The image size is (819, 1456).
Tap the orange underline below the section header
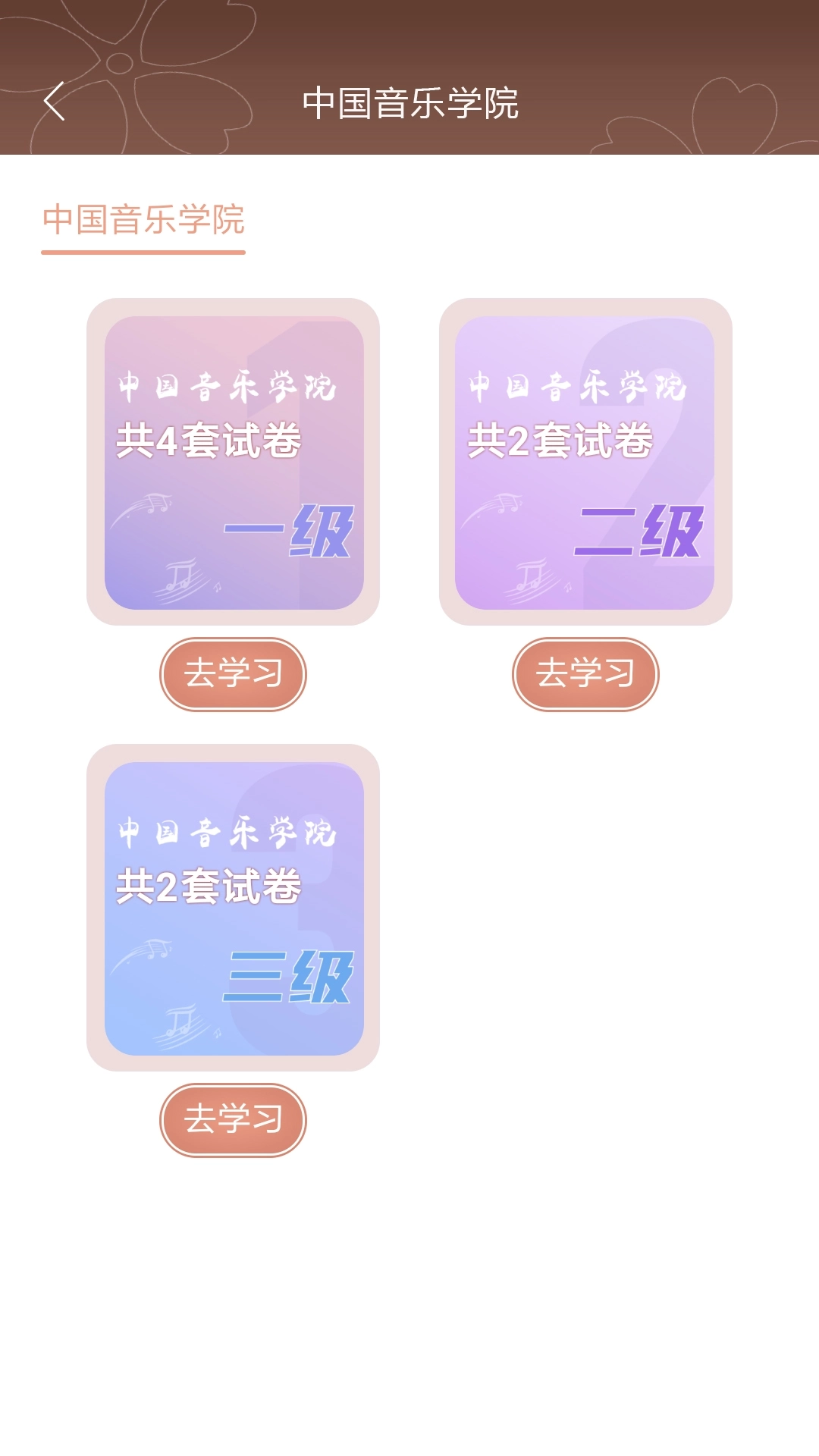coord(144,253)
